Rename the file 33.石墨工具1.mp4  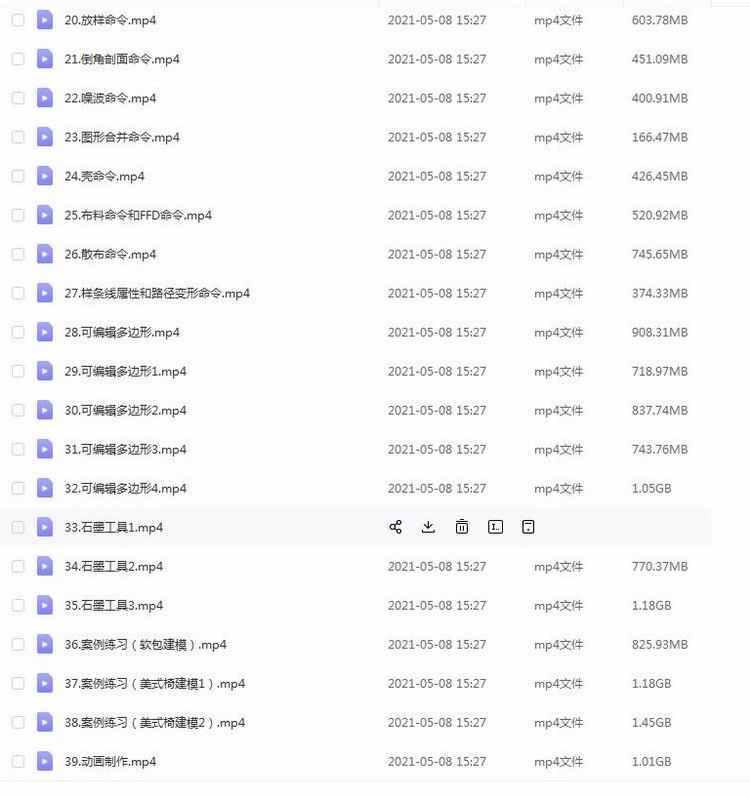click(x=495, y=527)
